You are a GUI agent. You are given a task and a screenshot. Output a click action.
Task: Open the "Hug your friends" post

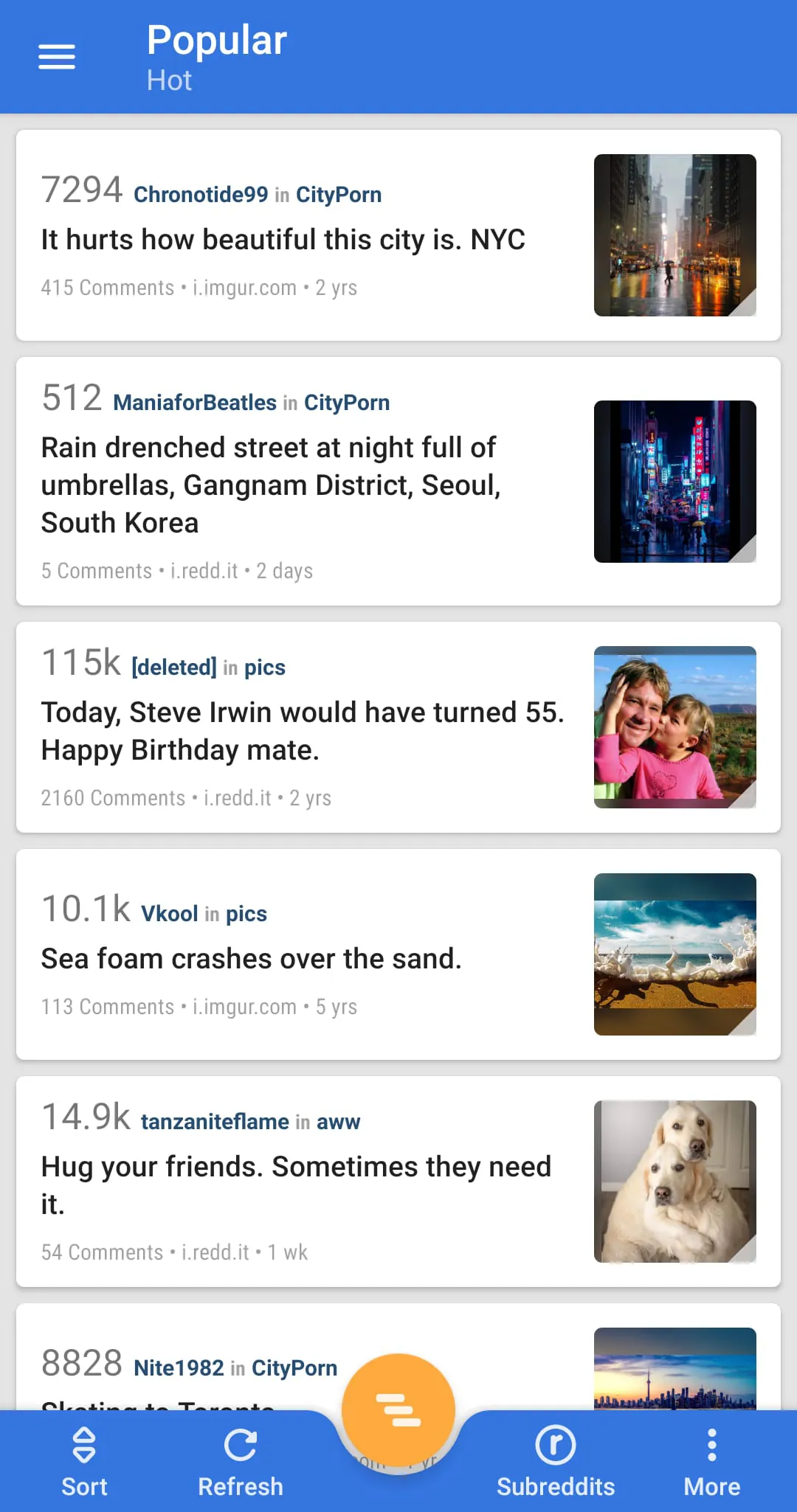296,1185
